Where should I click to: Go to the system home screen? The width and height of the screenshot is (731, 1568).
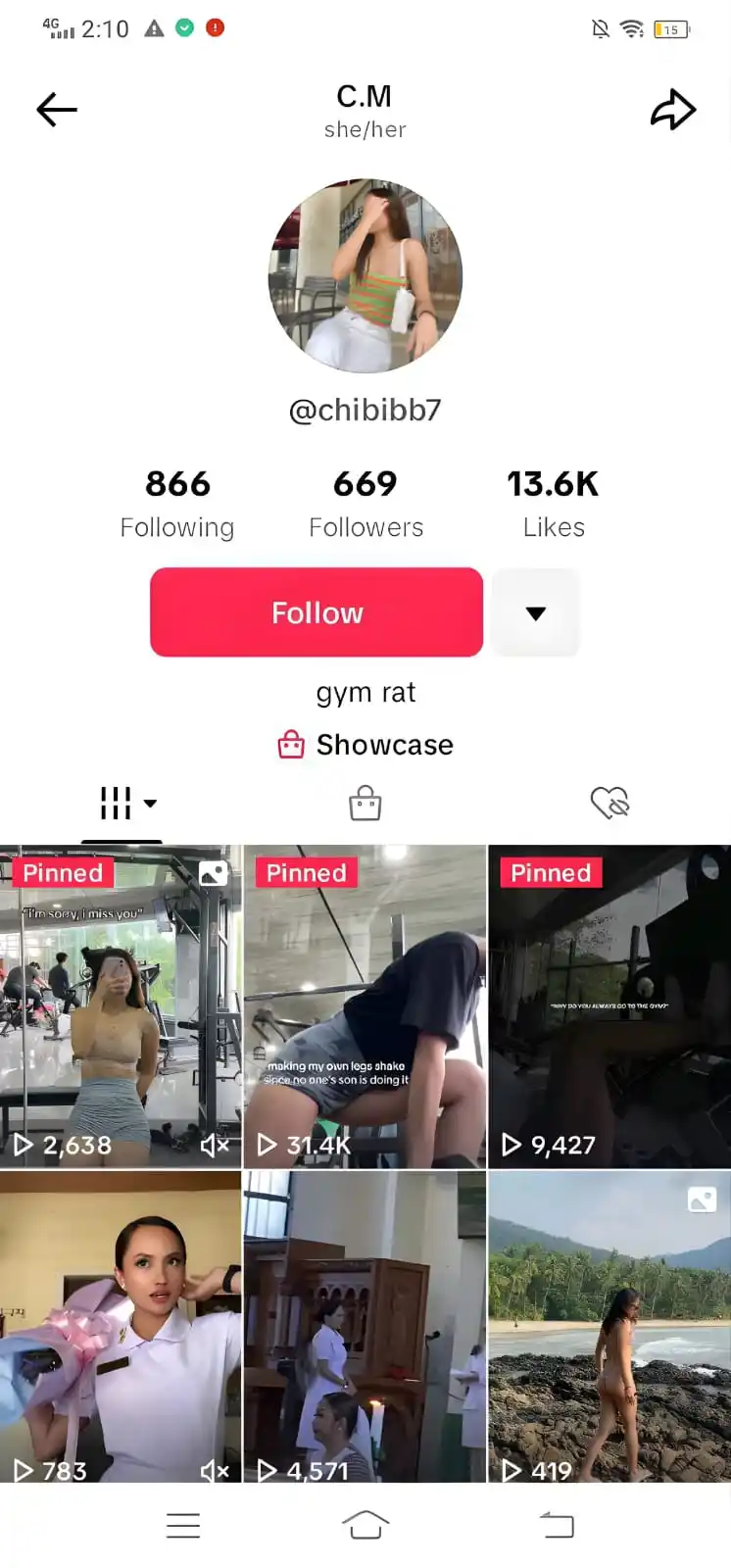[x=365, y=1526]
